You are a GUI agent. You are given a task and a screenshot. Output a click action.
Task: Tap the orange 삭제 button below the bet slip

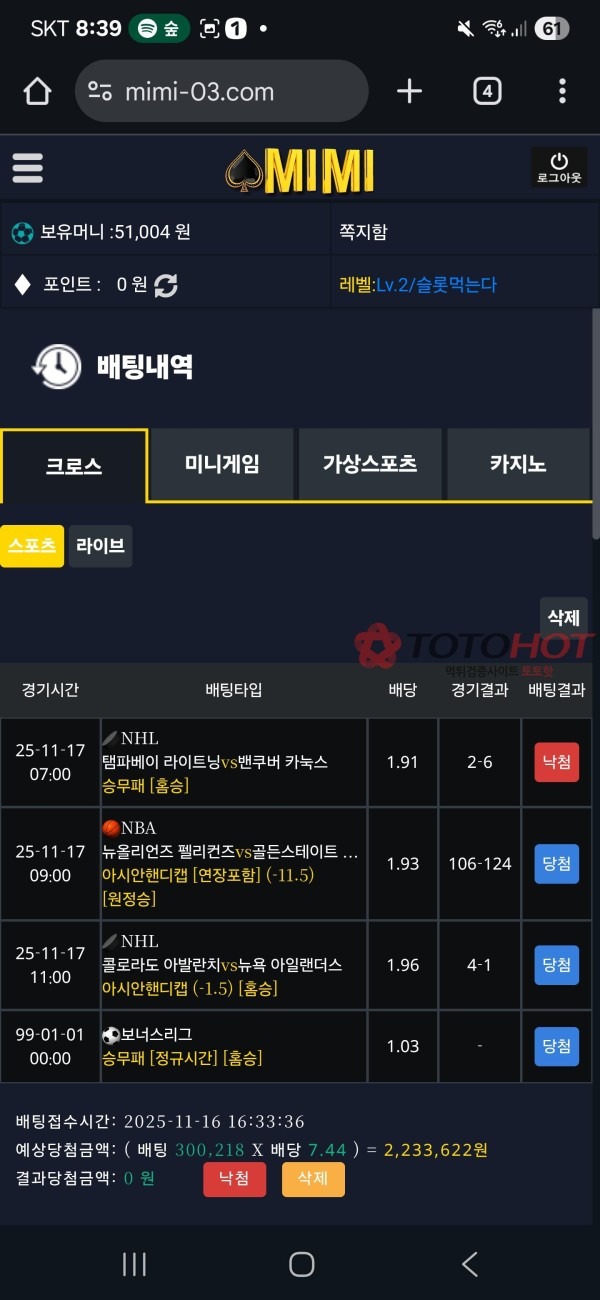click(x=313, y=1179)
